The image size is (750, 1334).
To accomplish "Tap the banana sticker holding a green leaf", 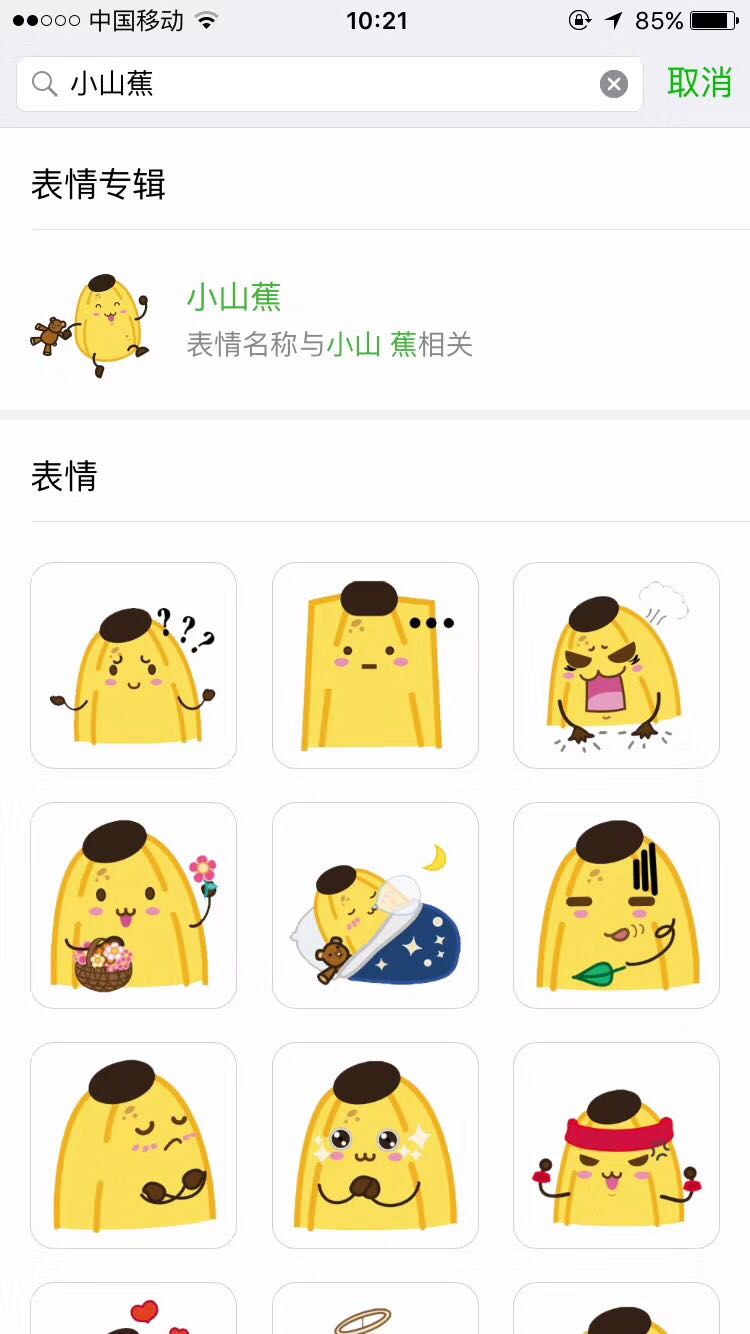I will click(616, 905).
